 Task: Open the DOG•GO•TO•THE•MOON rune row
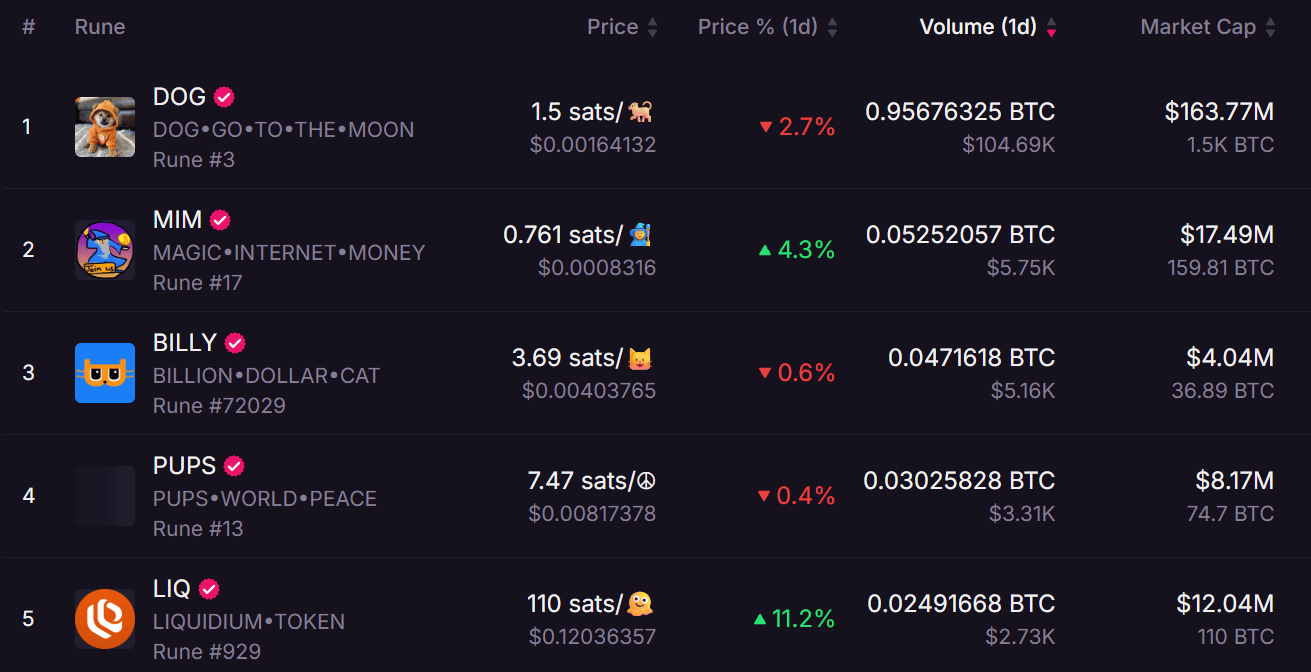(x=283, y=129)
